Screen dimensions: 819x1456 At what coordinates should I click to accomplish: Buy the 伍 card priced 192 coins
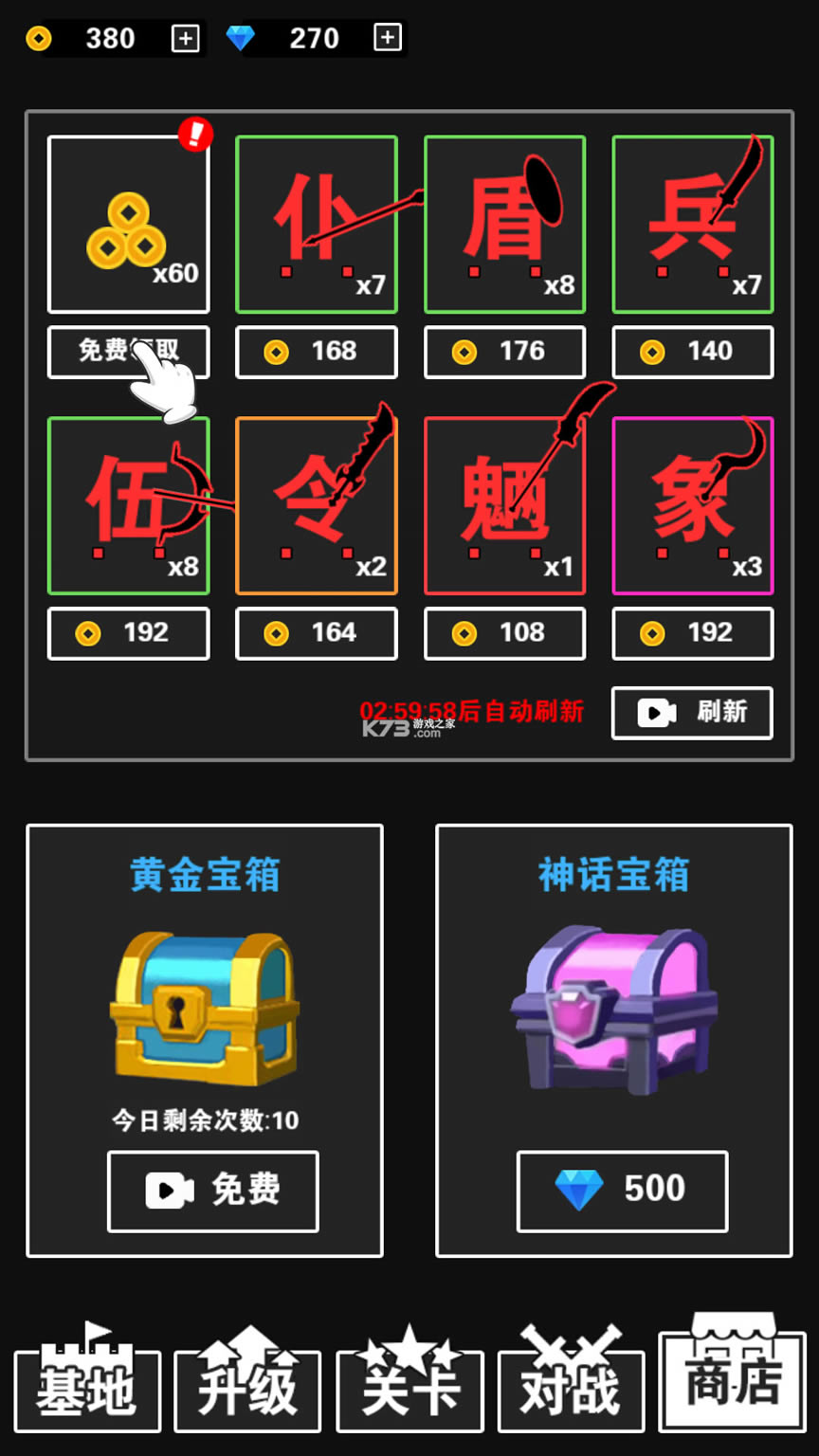pyautogui.click(x=128, y=633)
